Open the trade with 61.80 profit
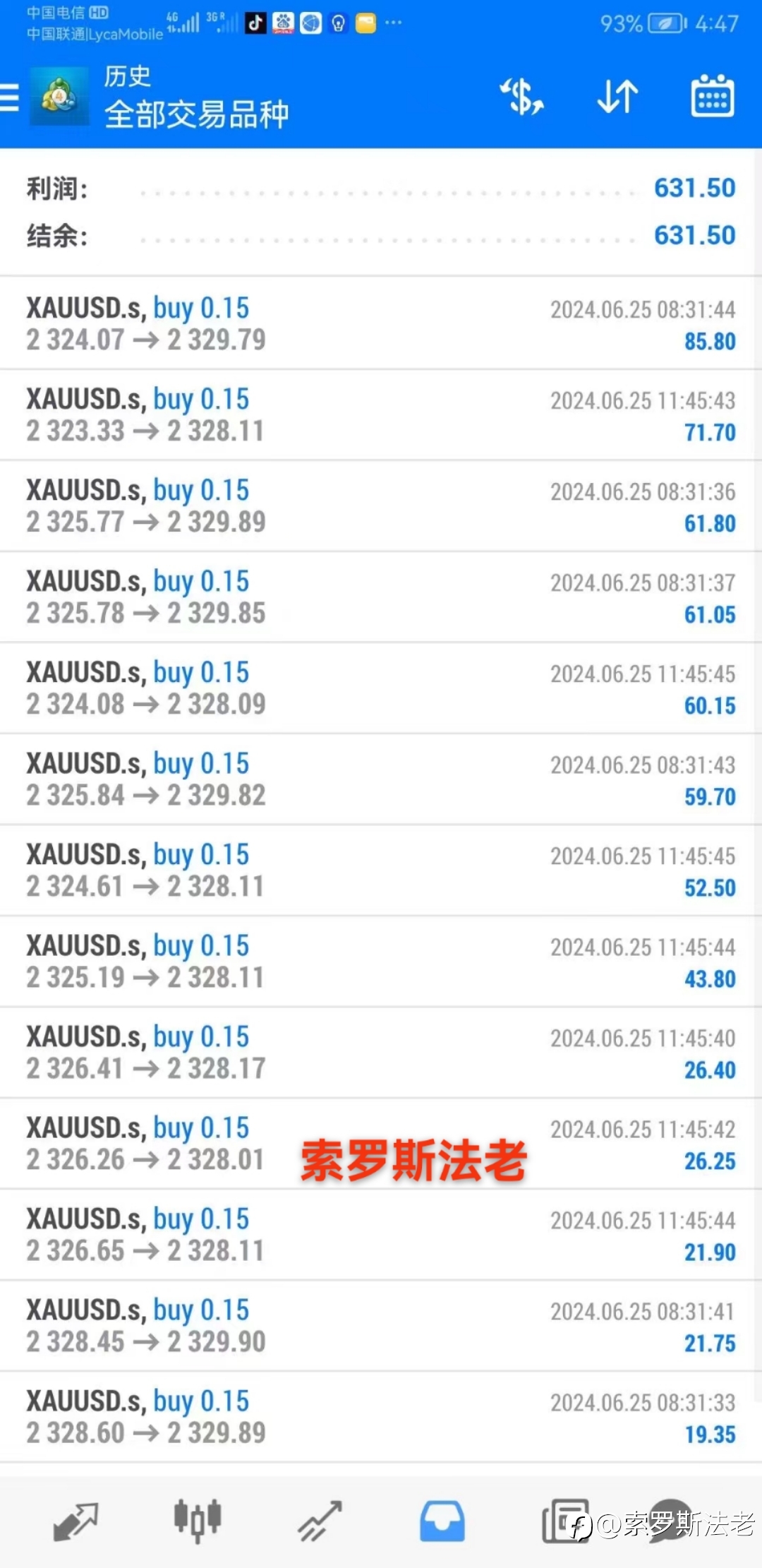The height and width of the screenshot is (1568, 762). click(381, 505)
